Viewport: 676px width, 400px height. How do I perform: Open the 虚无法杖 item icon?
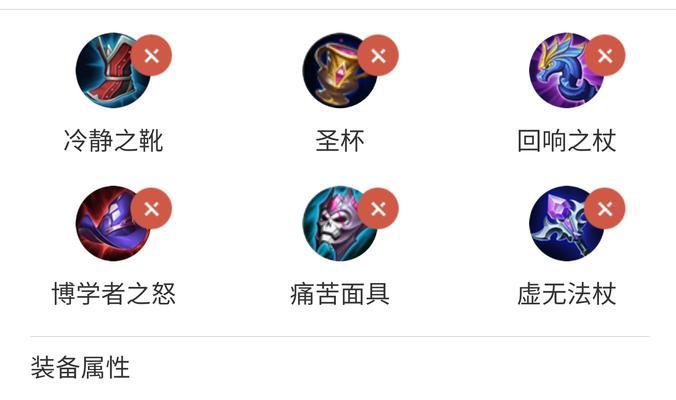coord(562,226)
